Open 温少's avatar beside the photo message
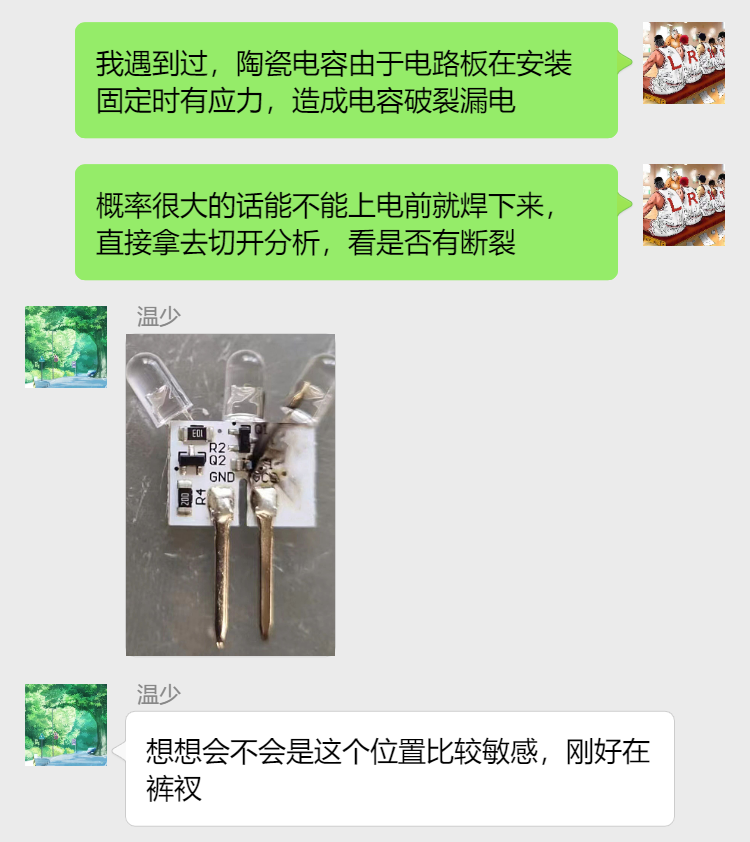 click(x=66, y=346)
